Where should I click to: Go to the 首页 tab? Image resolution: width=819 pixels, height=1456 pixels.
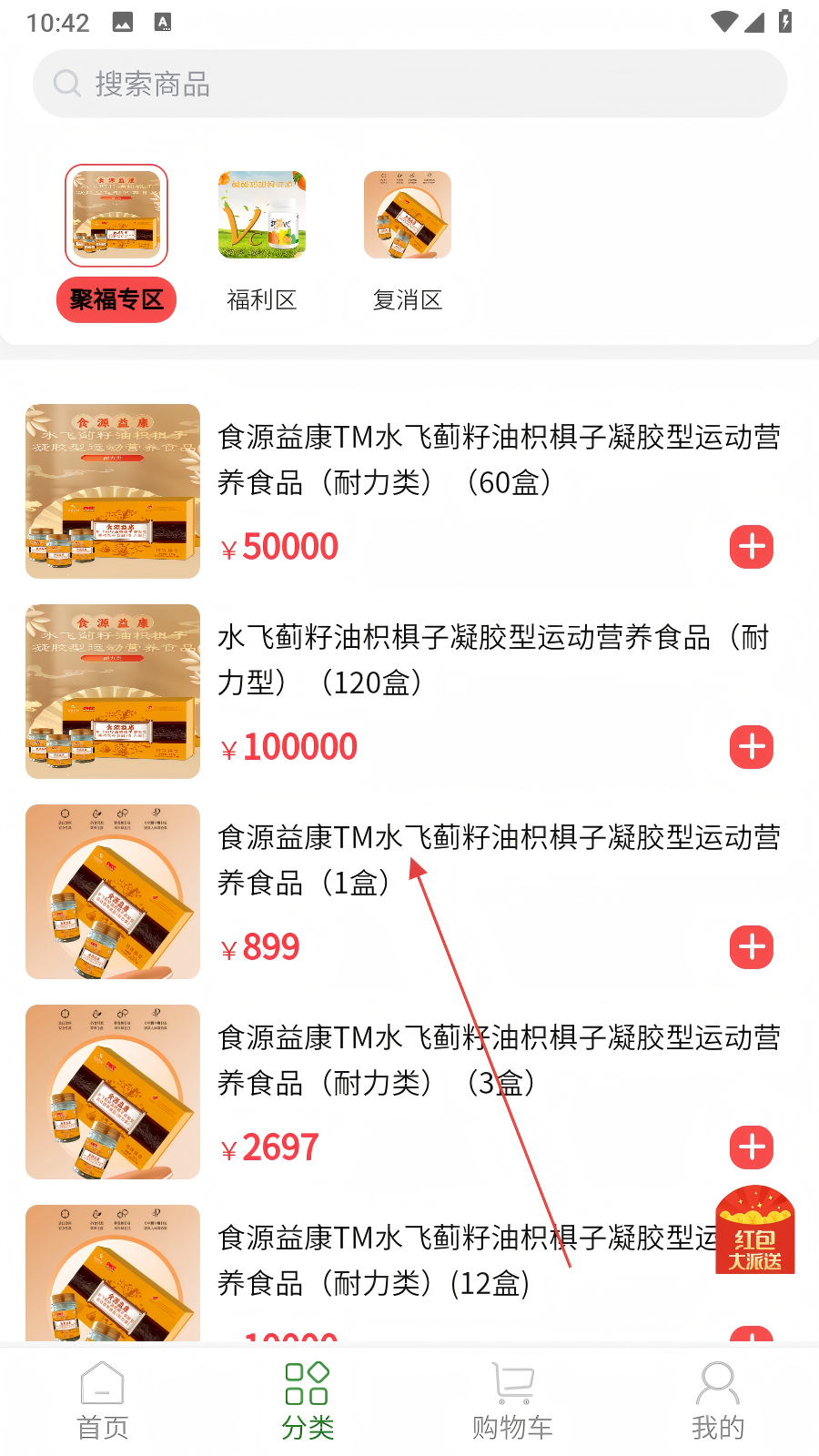(103, 1401)
